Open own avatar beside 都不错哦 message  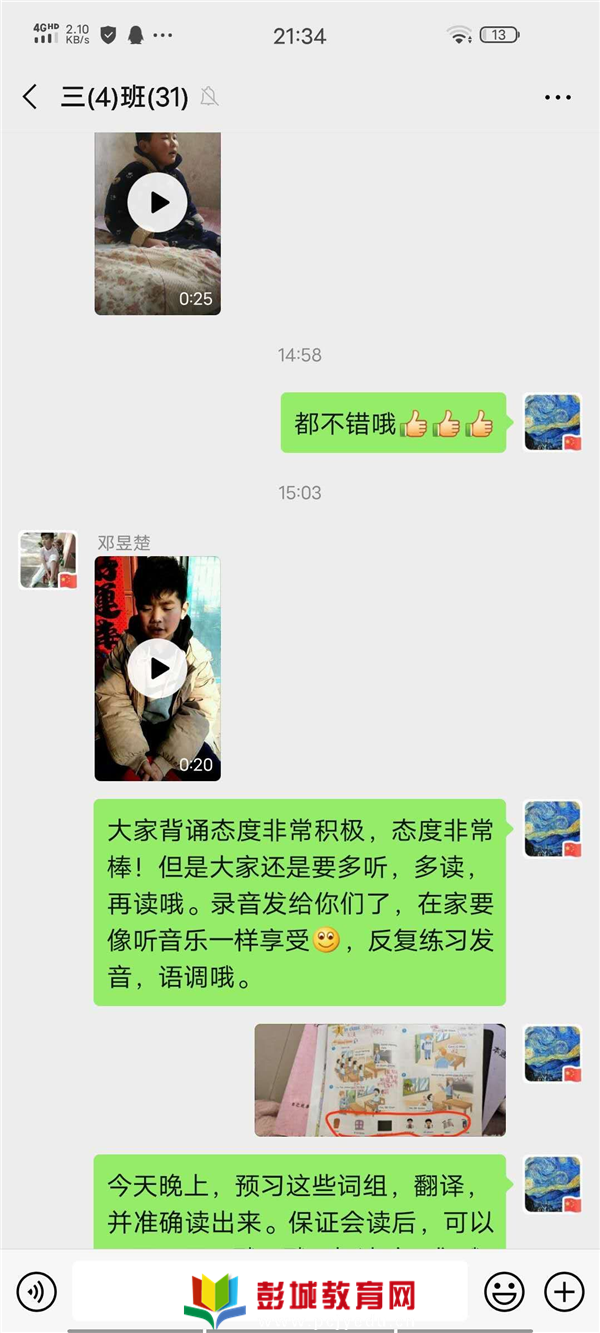553,422
